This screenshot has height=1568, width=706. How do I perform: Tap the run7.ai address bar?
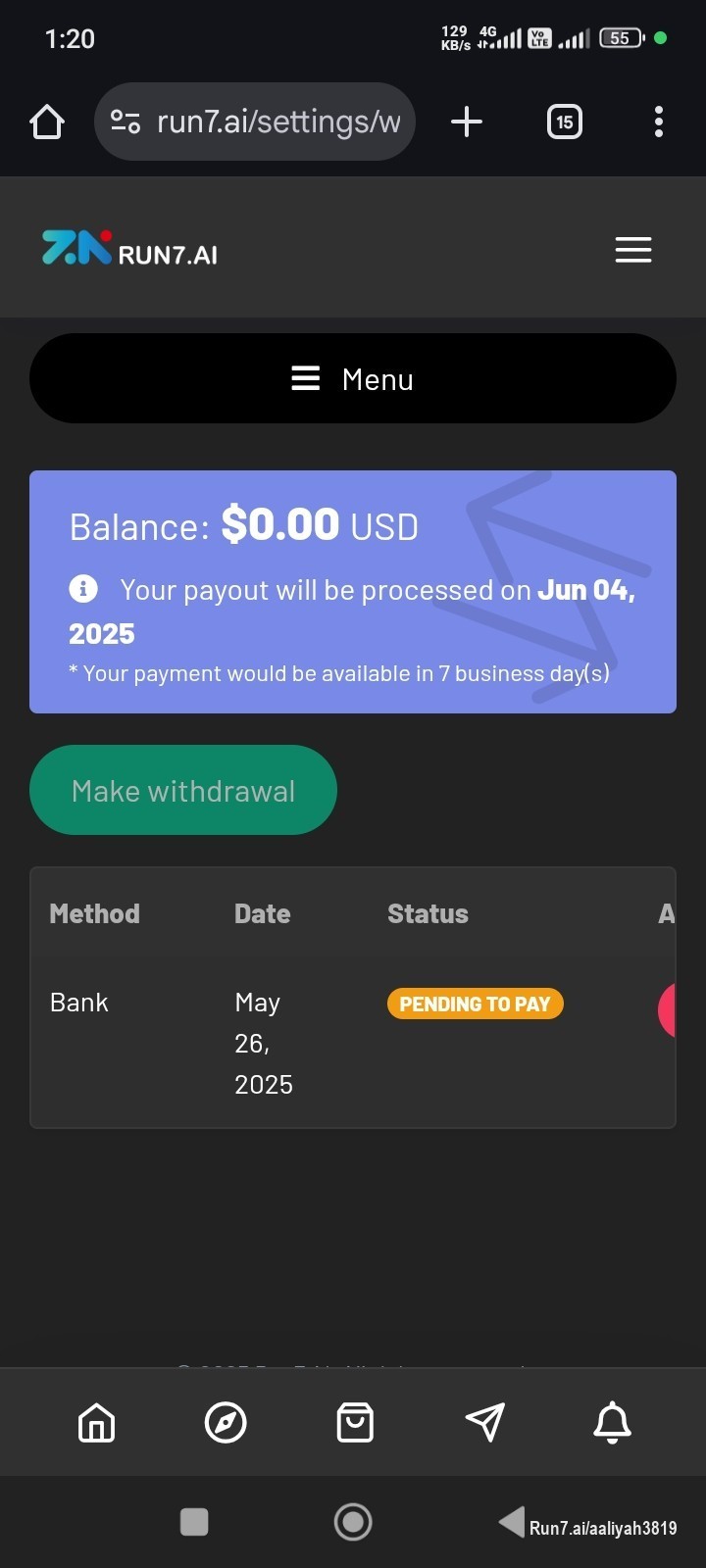[255, 122]
